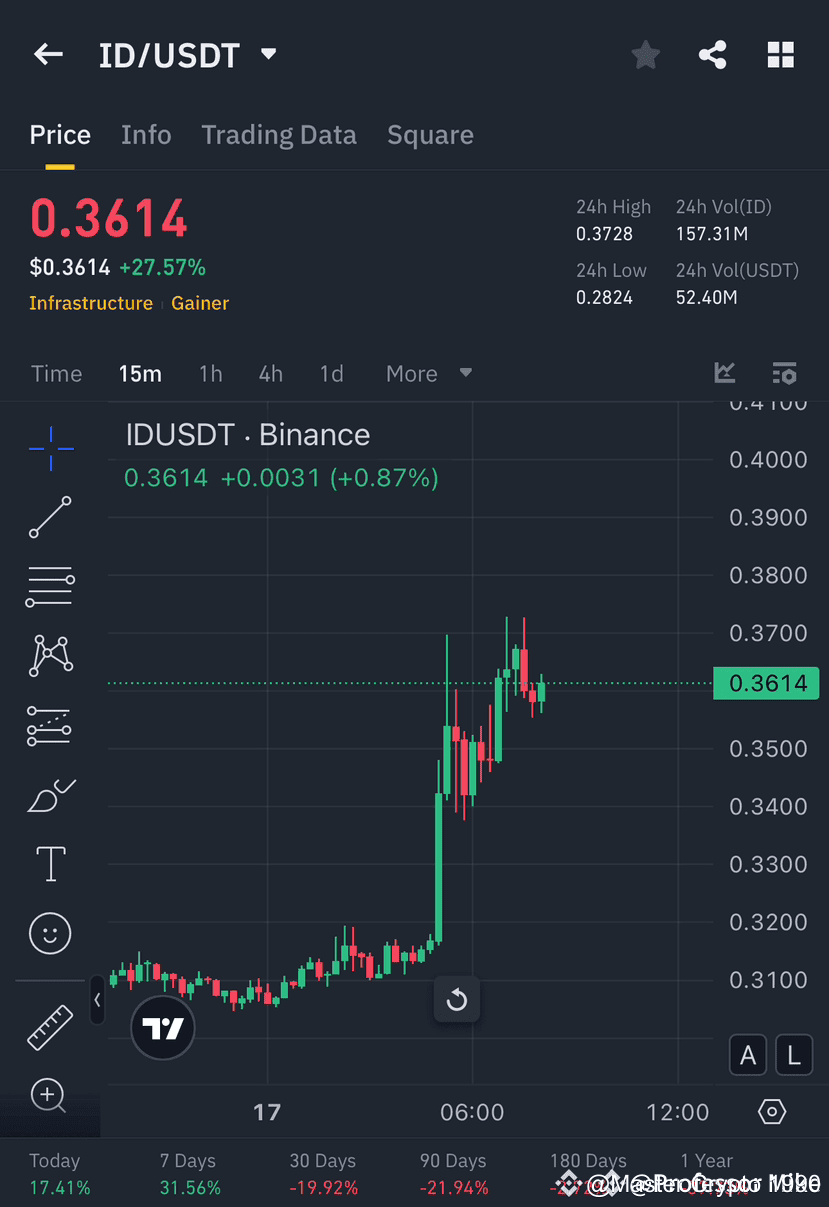Select the brush drawing tool
The image size is (829, 1207).
coord(49,794)
